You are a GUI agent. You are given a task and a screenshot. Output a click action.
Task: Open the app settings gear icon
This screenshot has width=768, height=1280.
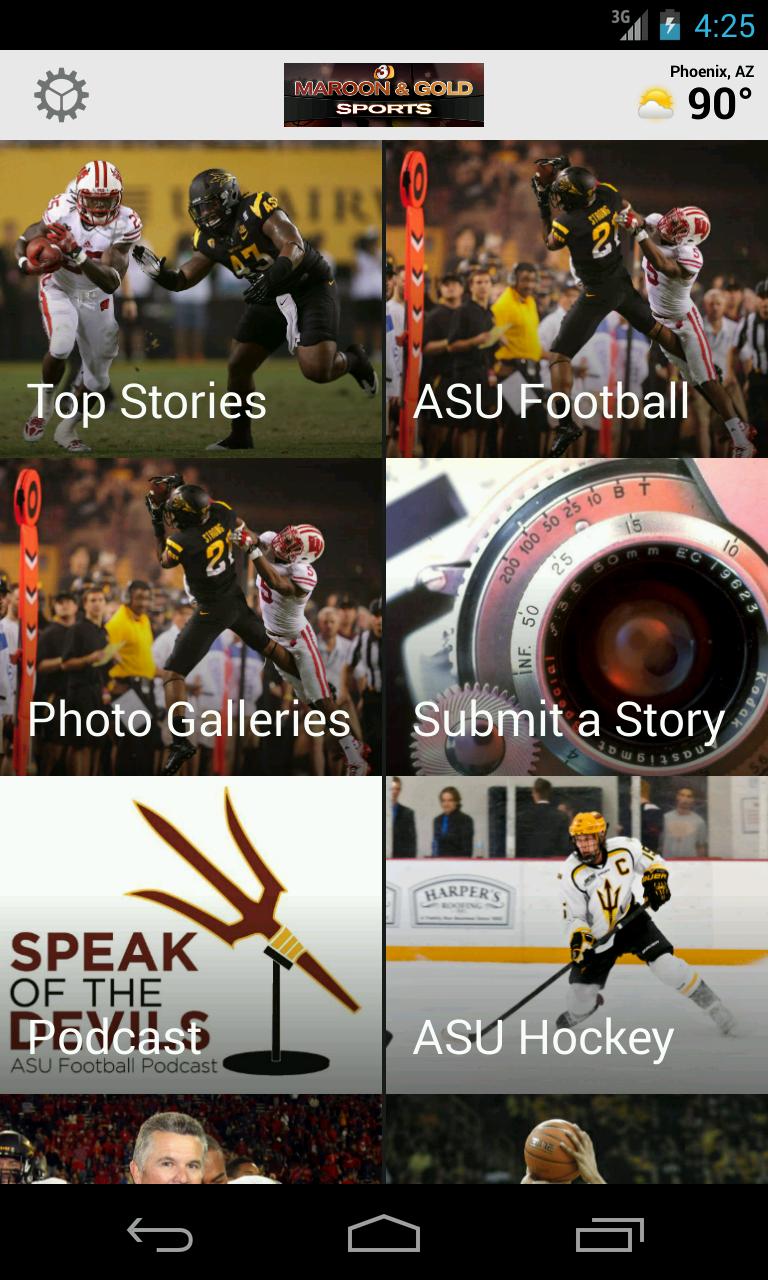pyautogui.click(x=60, y=95)
